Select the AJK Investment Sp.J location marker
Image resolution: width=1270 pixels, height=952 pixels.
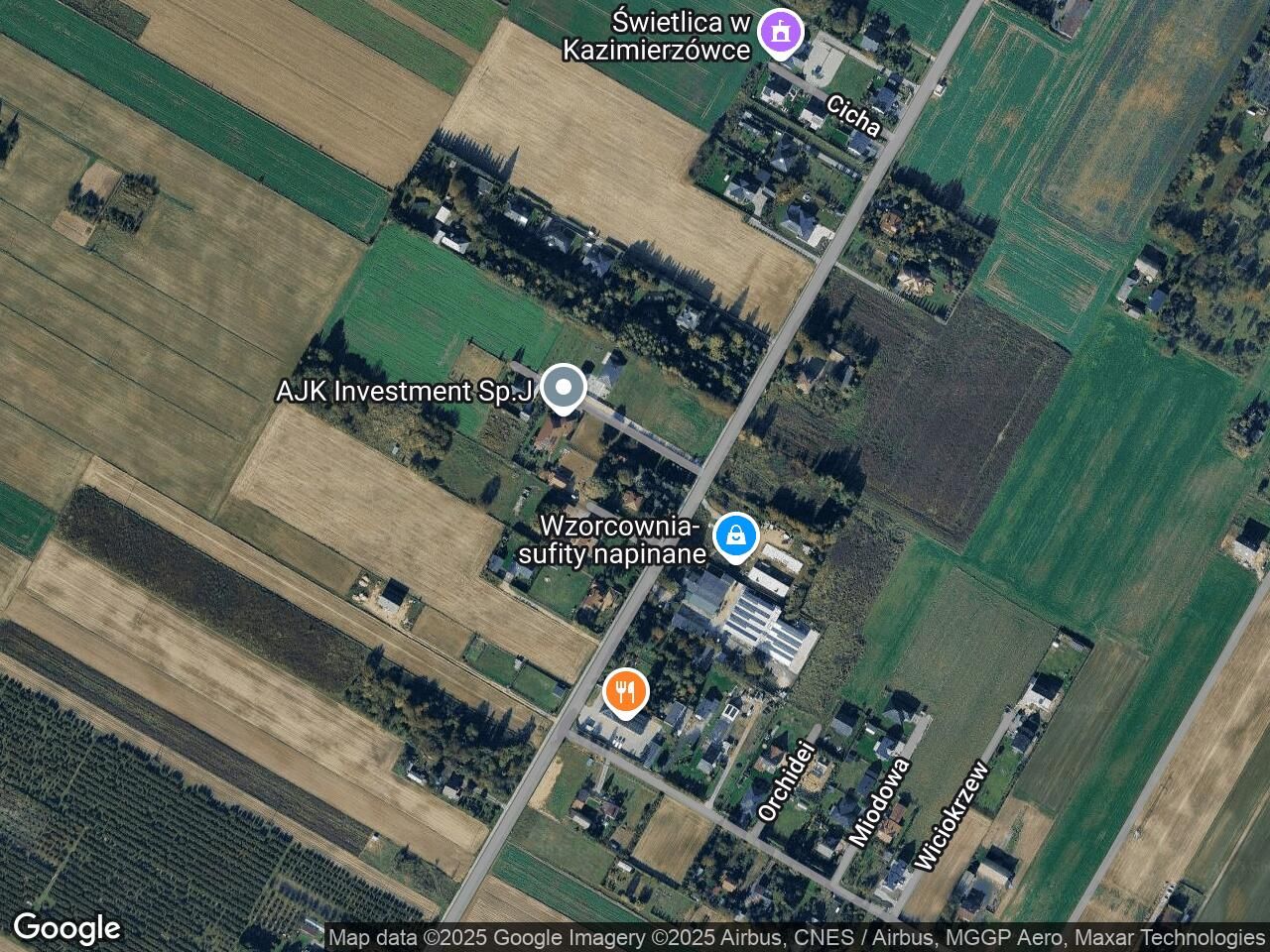point(564,387)
